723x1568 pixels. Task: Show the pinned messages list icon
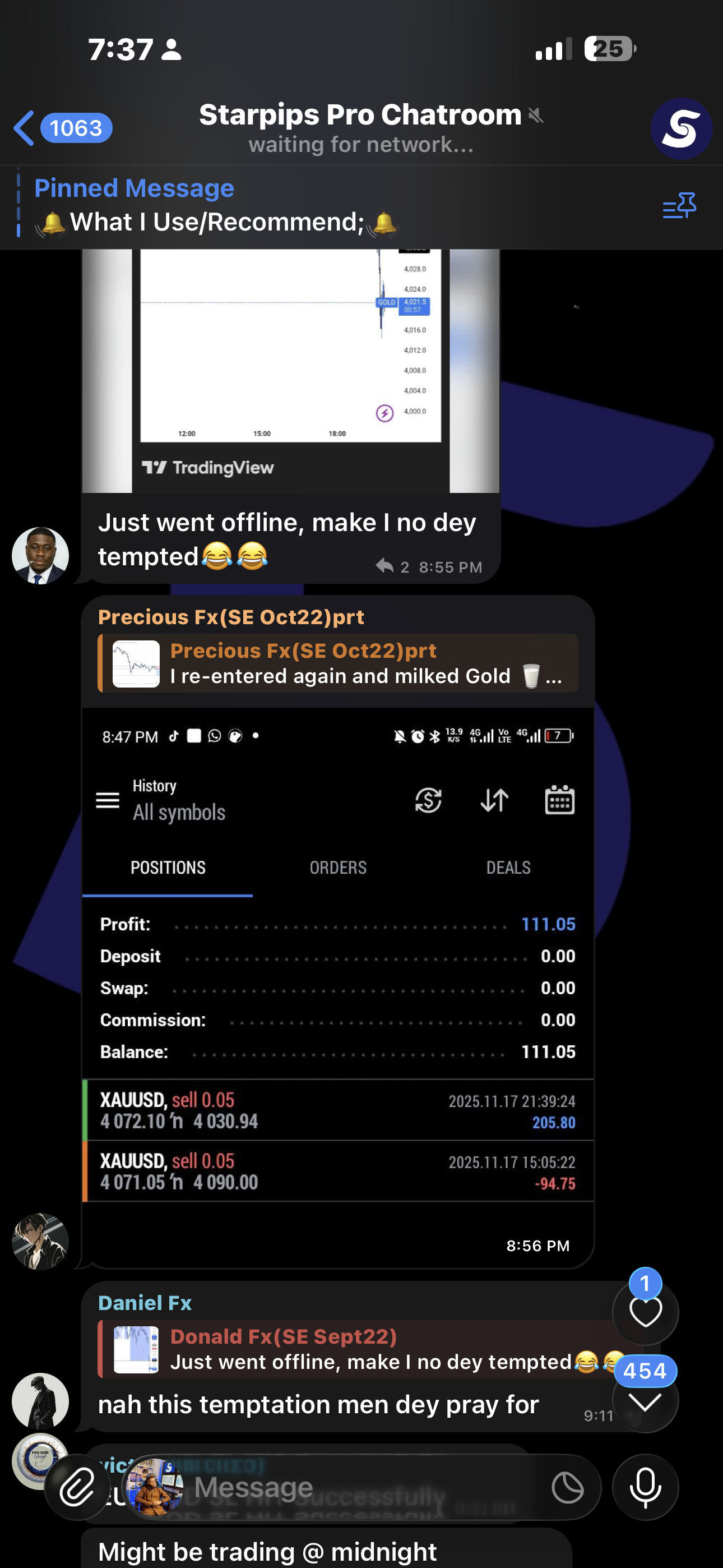point(679,206)
